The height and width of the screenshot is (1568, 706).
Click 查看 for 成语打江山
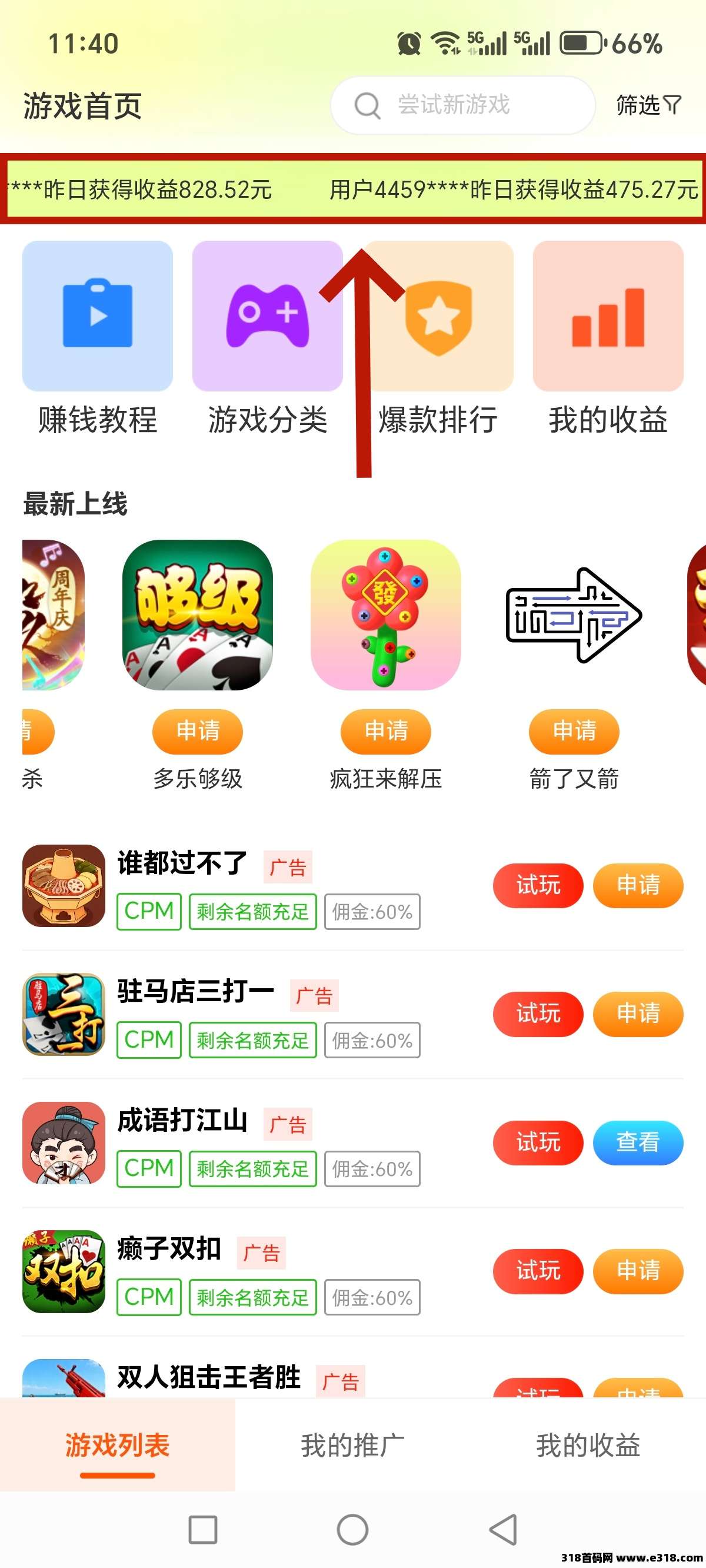point(638,1143)
